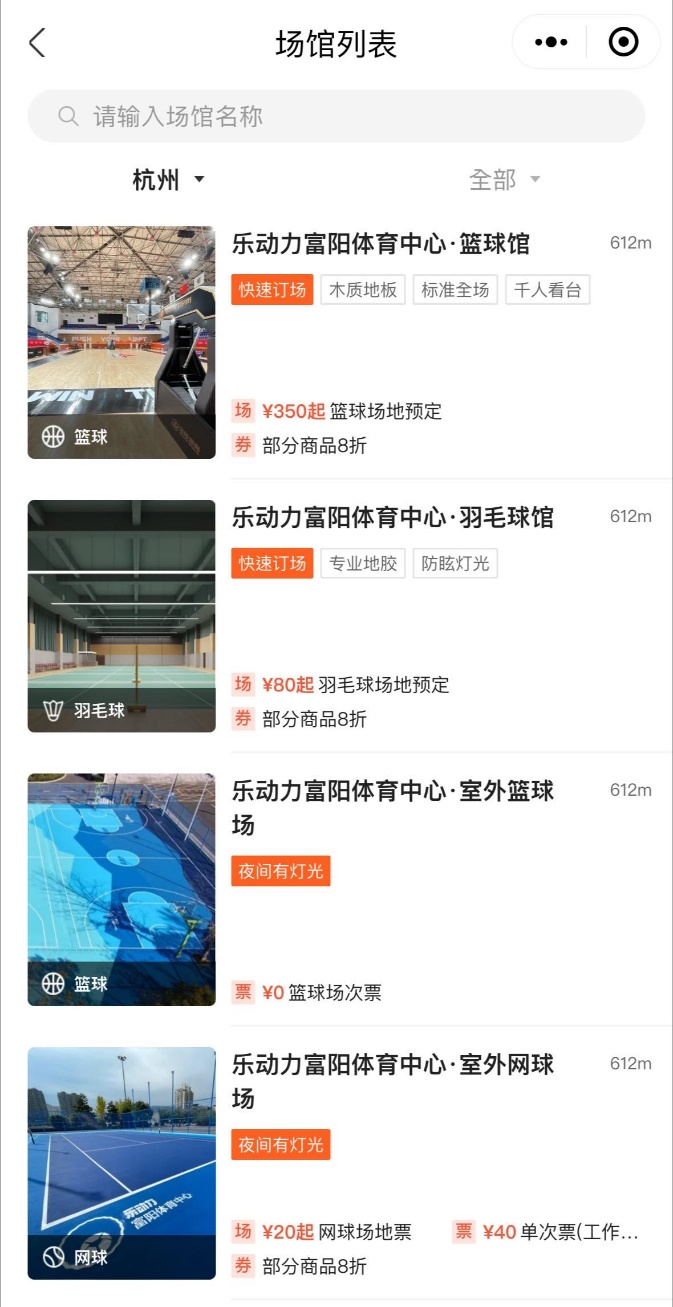Select the 乐动力富阳体育中心·羽毛球馆 listing
The width and height of the screenshot is (673, 1307).
pyautogui.click(x=392, y=518)
